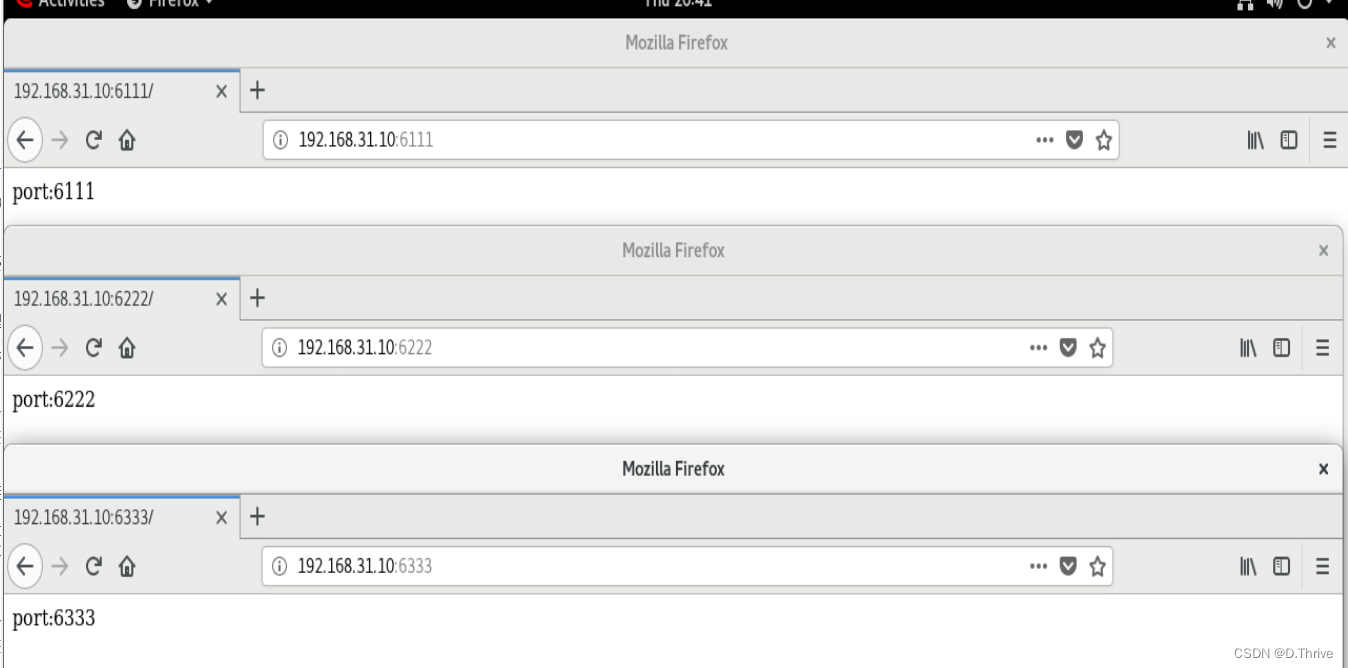Show the library in the 6222 window
Viewport: 1348px width, 668px height.
pyautogui.click(x=1248, y=348)
